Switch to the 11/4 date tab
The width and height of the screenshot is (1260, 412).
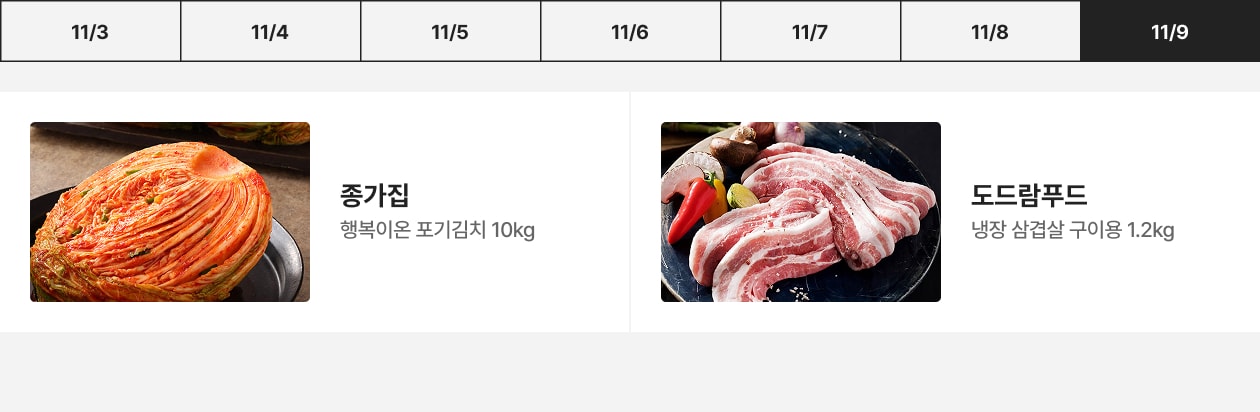(x=270, y=32)
